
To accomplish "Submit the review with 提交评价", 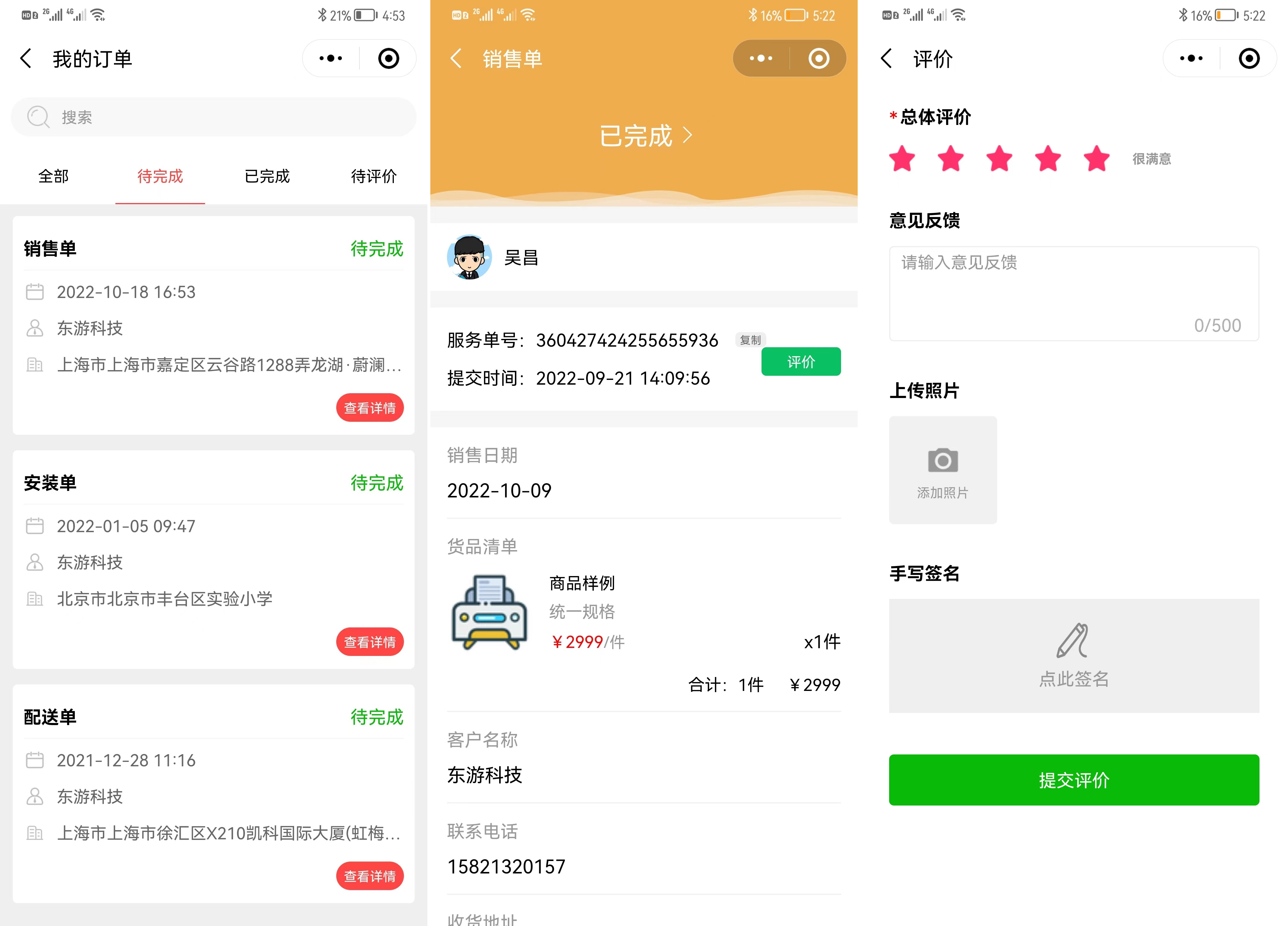I will click(1073, 780).
